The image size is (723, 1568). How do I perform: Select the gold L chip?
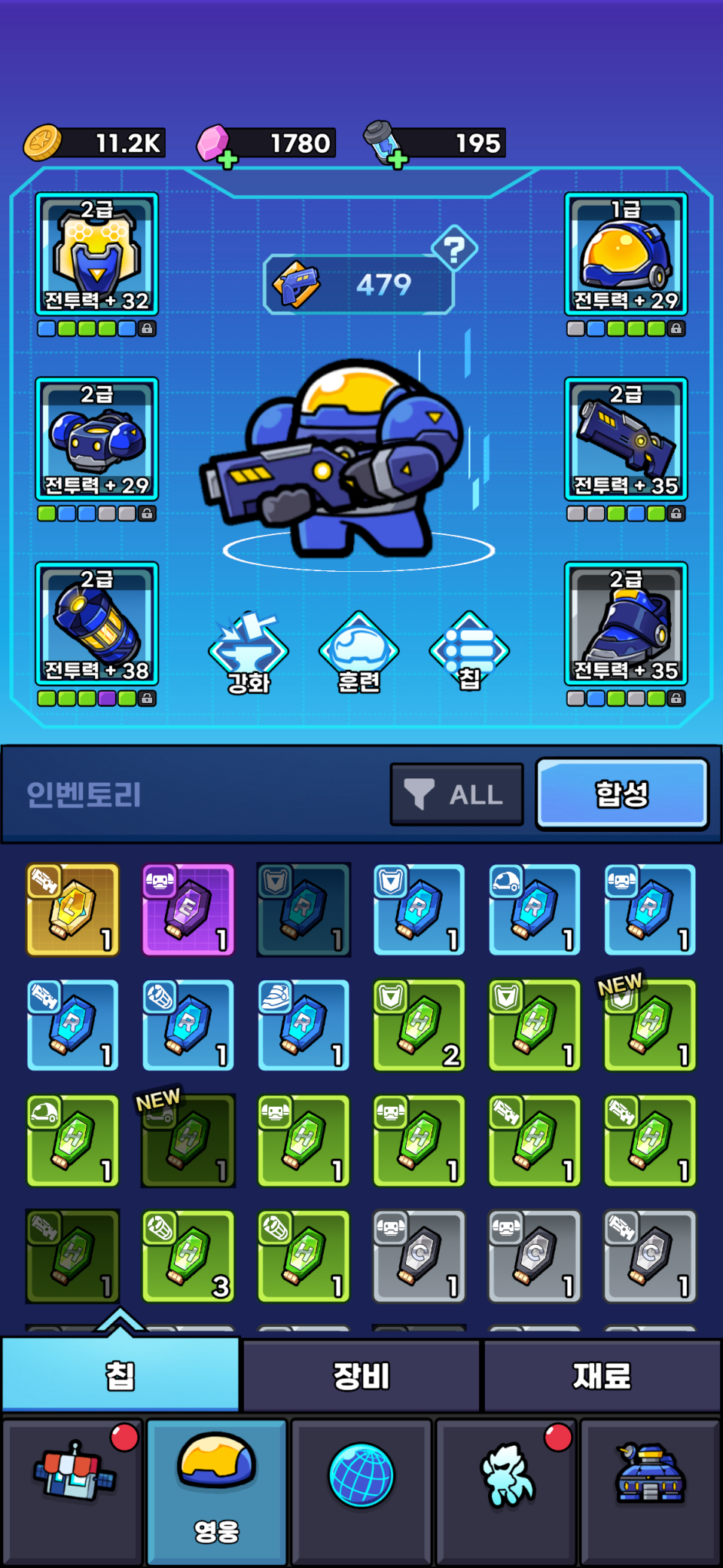point(73,910)
